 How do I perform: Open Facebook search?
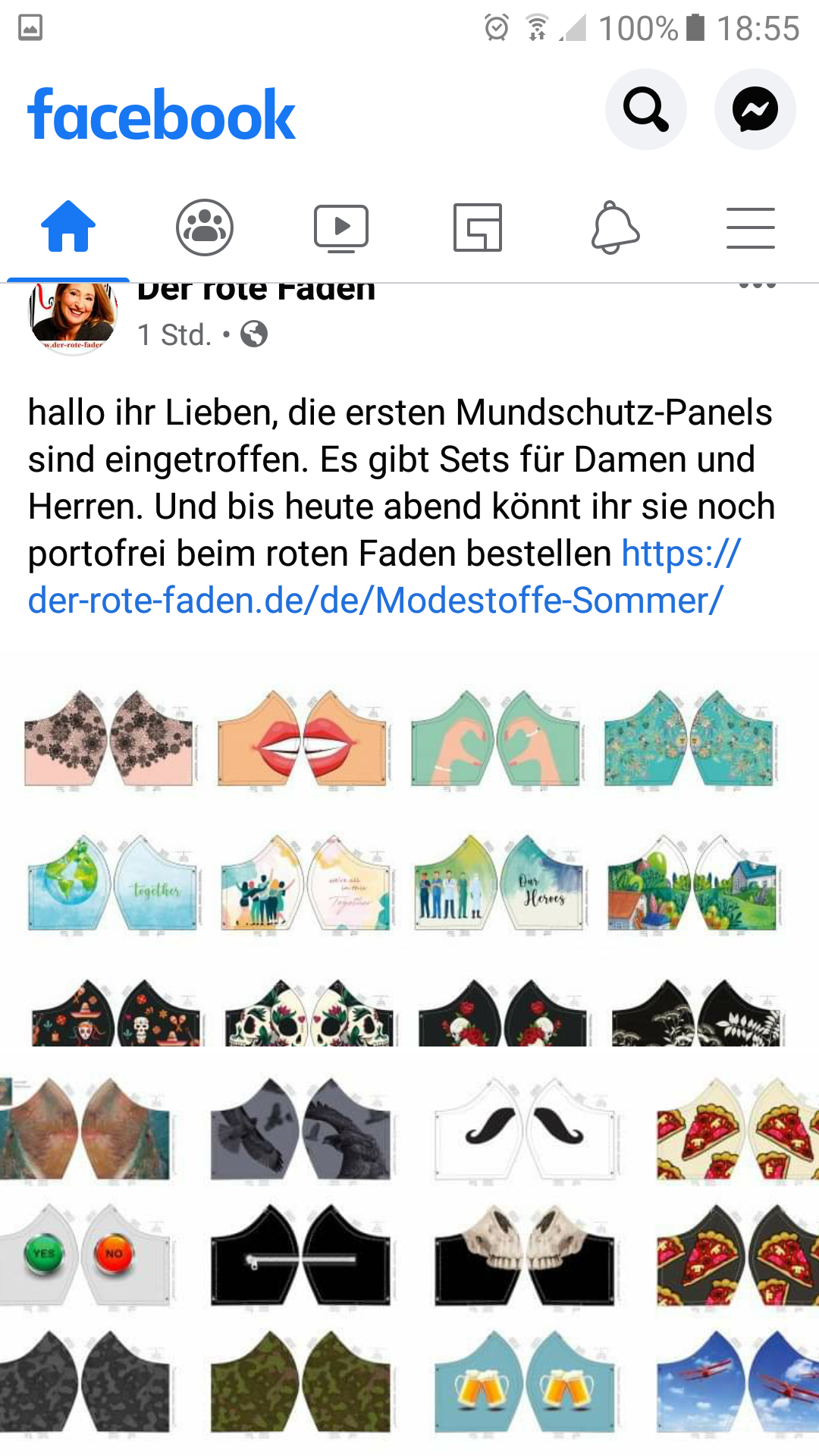point(645,110)
